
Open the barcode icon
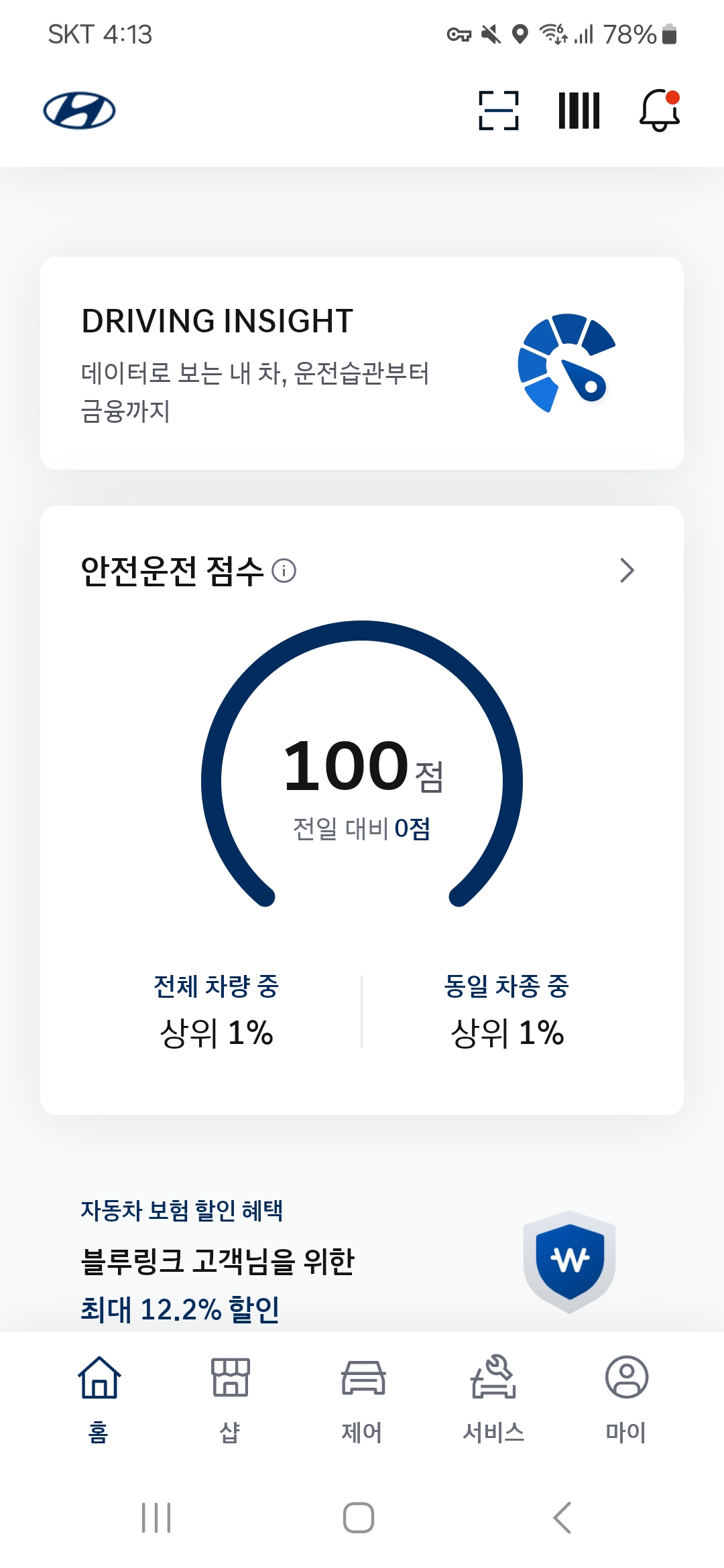click(579, 111)
